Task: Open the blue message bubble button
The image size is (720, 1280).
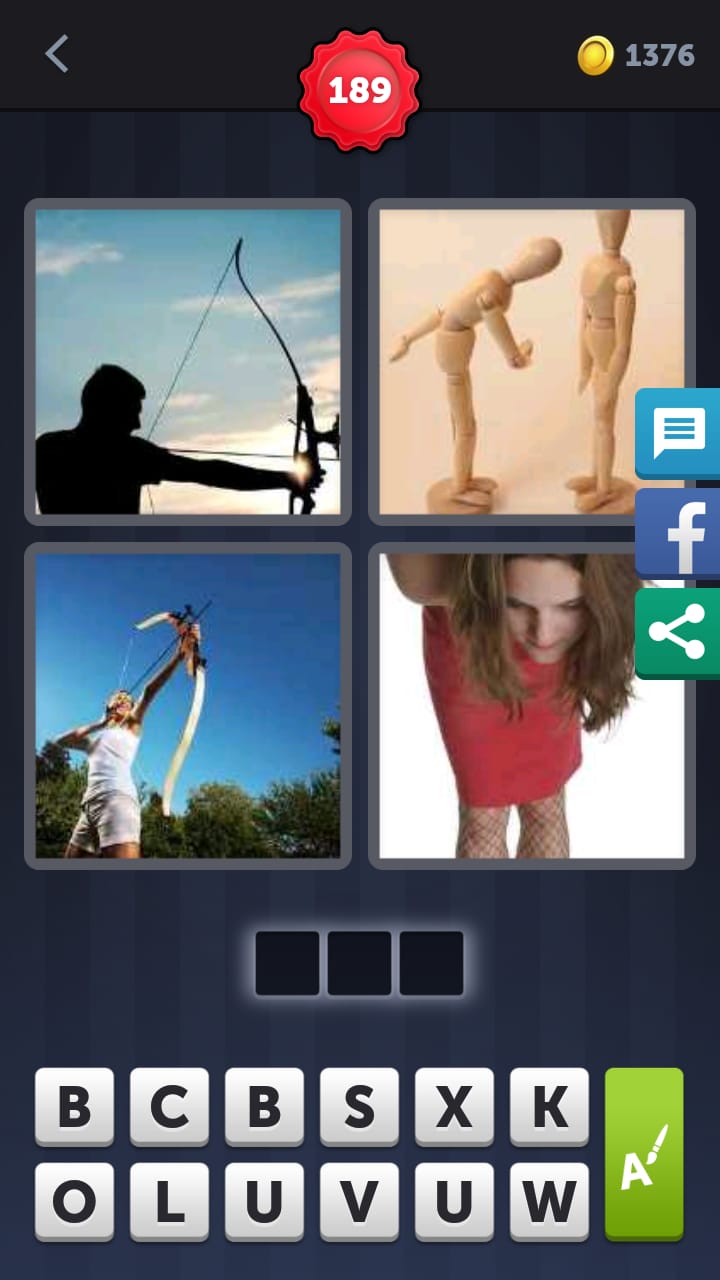Action: pos(679,433)
